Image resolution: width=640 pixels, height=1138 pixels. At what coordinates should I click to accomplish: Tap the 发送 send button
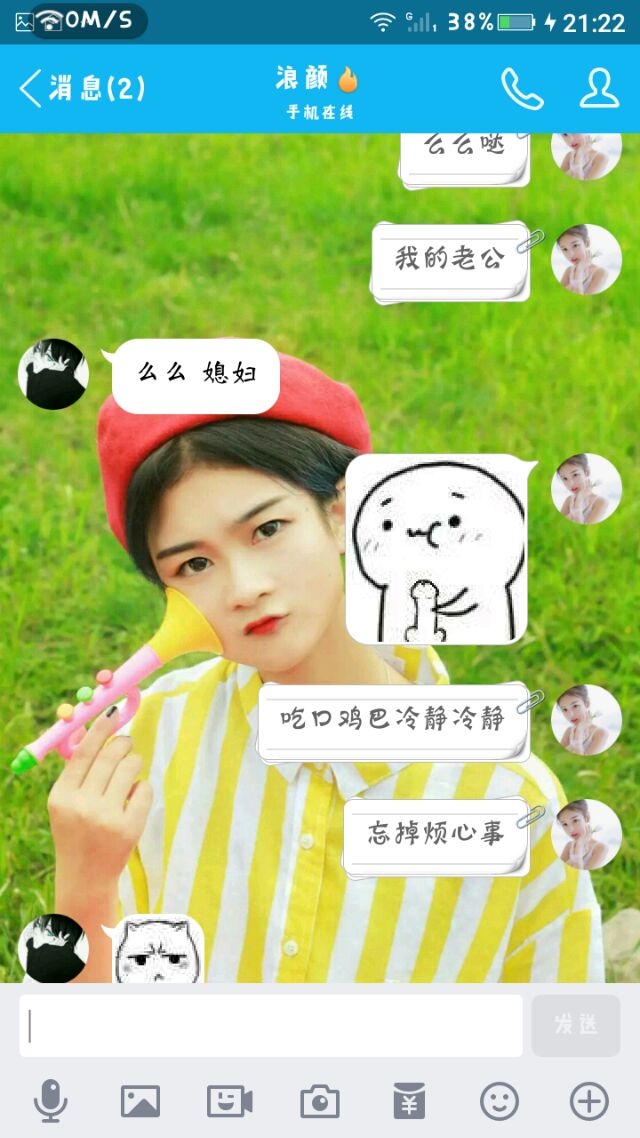pos(575,1025)
